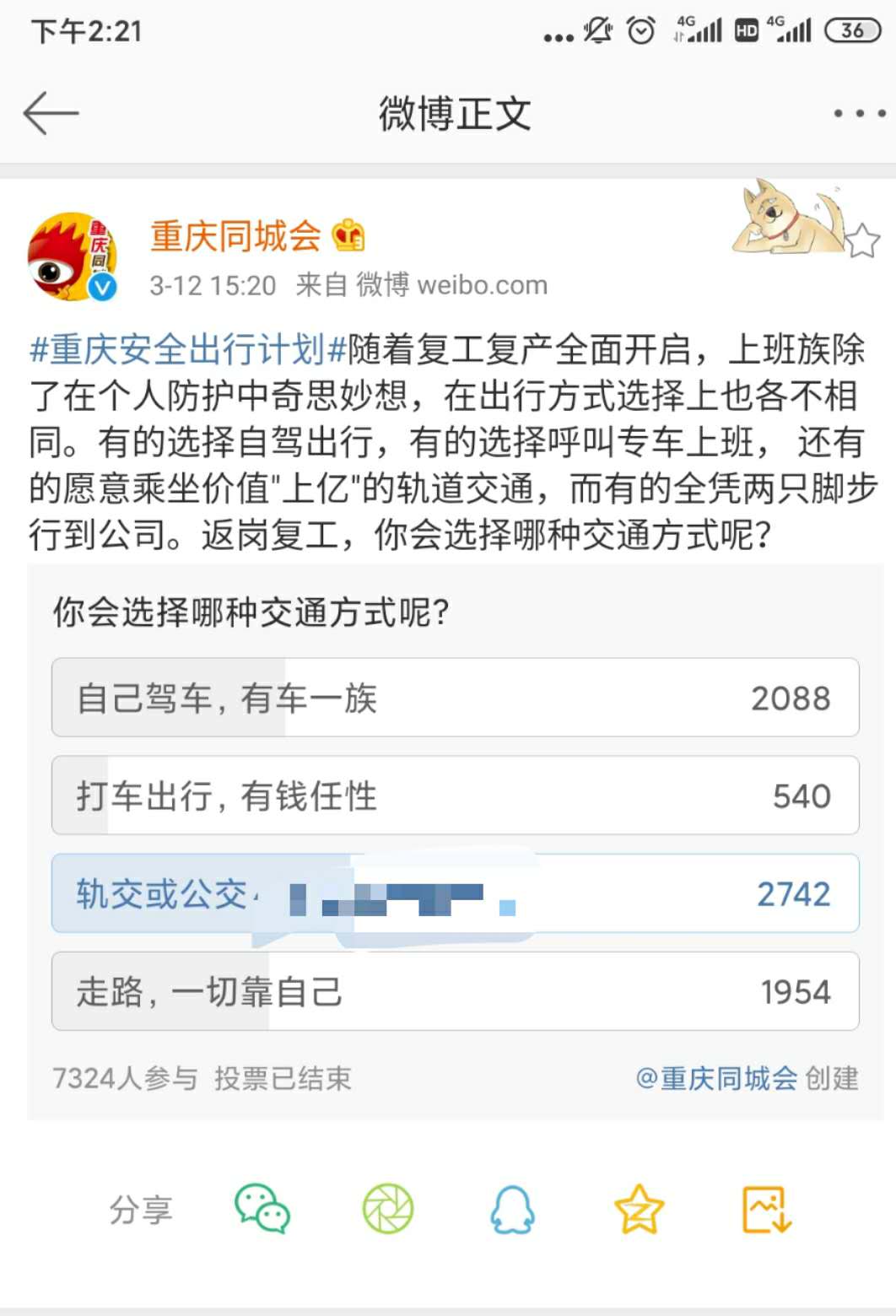Open the three-dot overflow menu
Screen dimensions: 896x1316
859,113
